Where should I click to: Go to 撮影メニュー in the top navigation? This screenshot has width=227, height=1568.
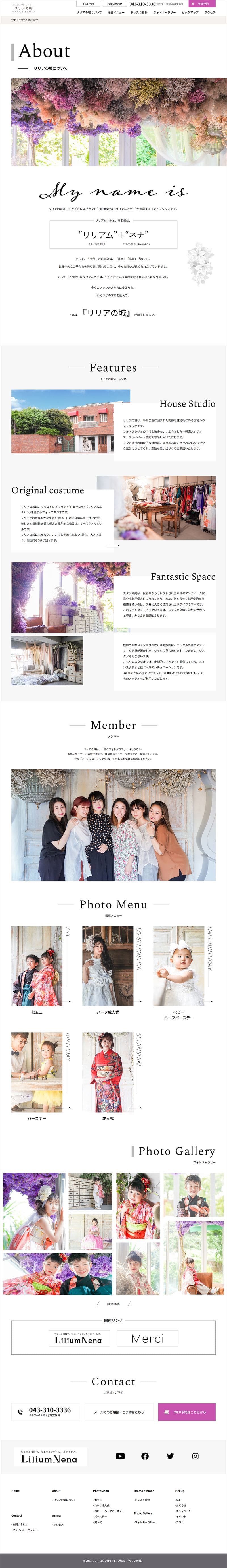(x=116, y=12)
